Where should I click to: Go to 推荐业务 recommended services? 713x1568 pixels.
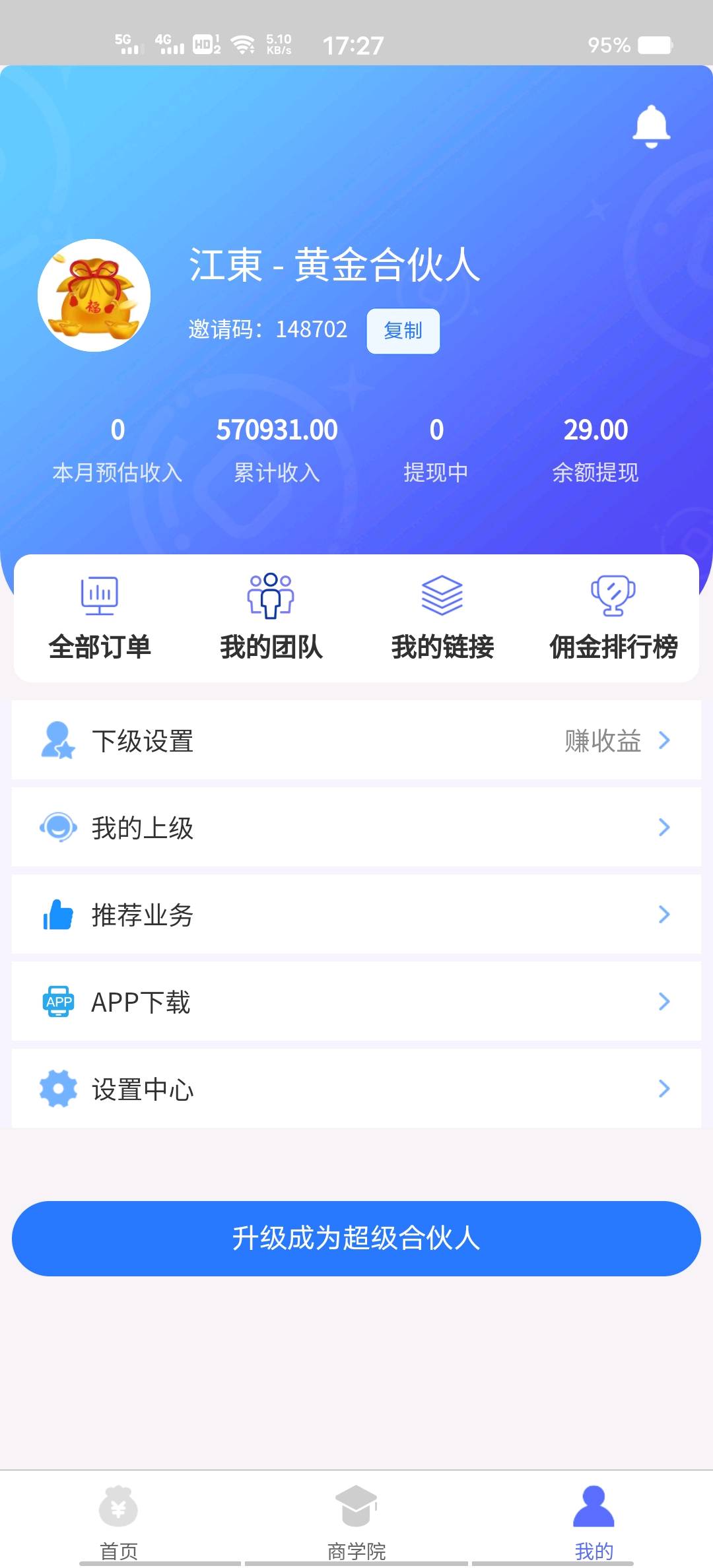pyautogui.click(x=356, y=915)
